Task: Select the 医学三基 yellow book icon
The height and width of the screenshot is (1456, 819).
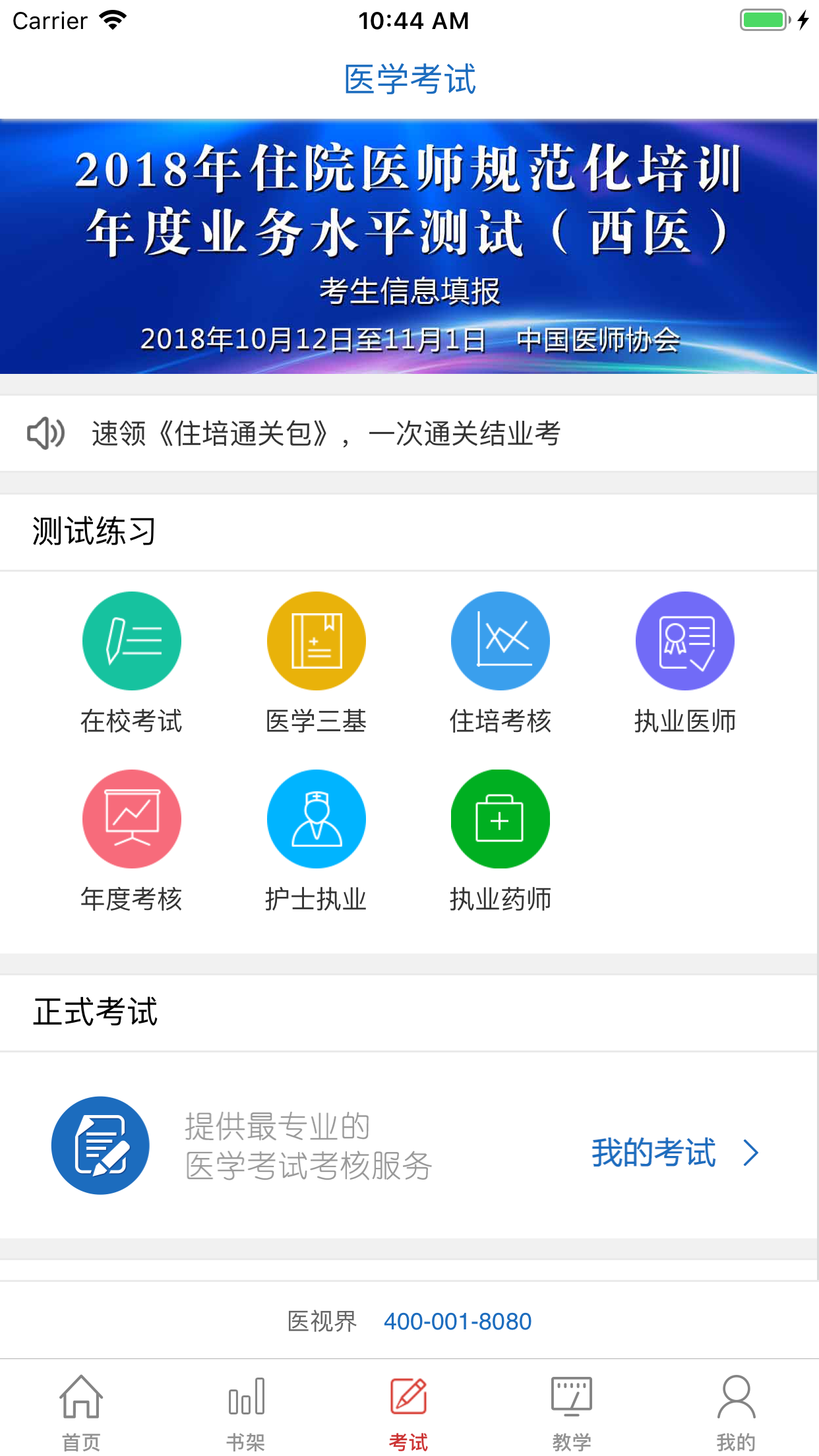Action: point(316,640)
